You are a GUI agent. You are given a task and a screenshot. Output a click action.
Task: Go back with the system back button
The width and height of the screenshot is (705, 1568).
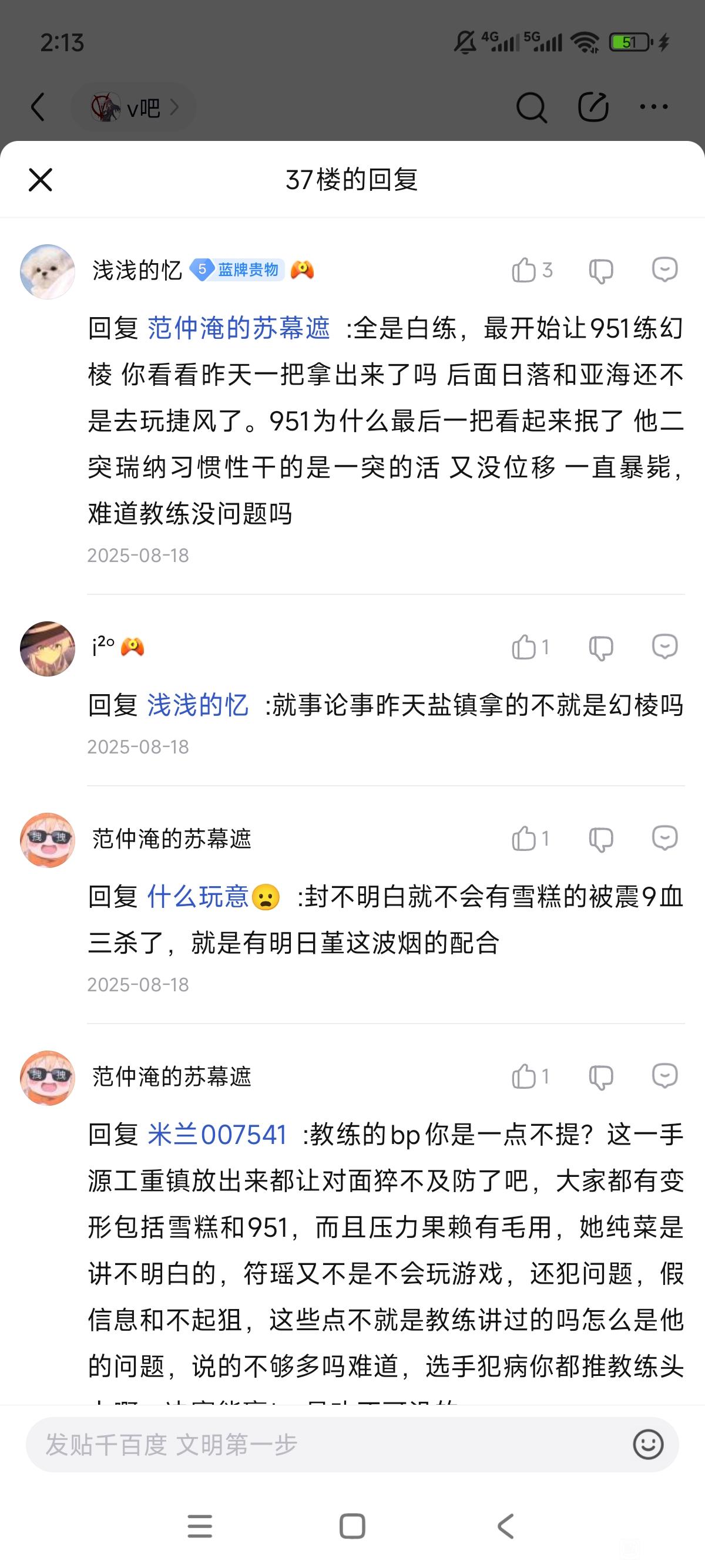coord(505,1526)
